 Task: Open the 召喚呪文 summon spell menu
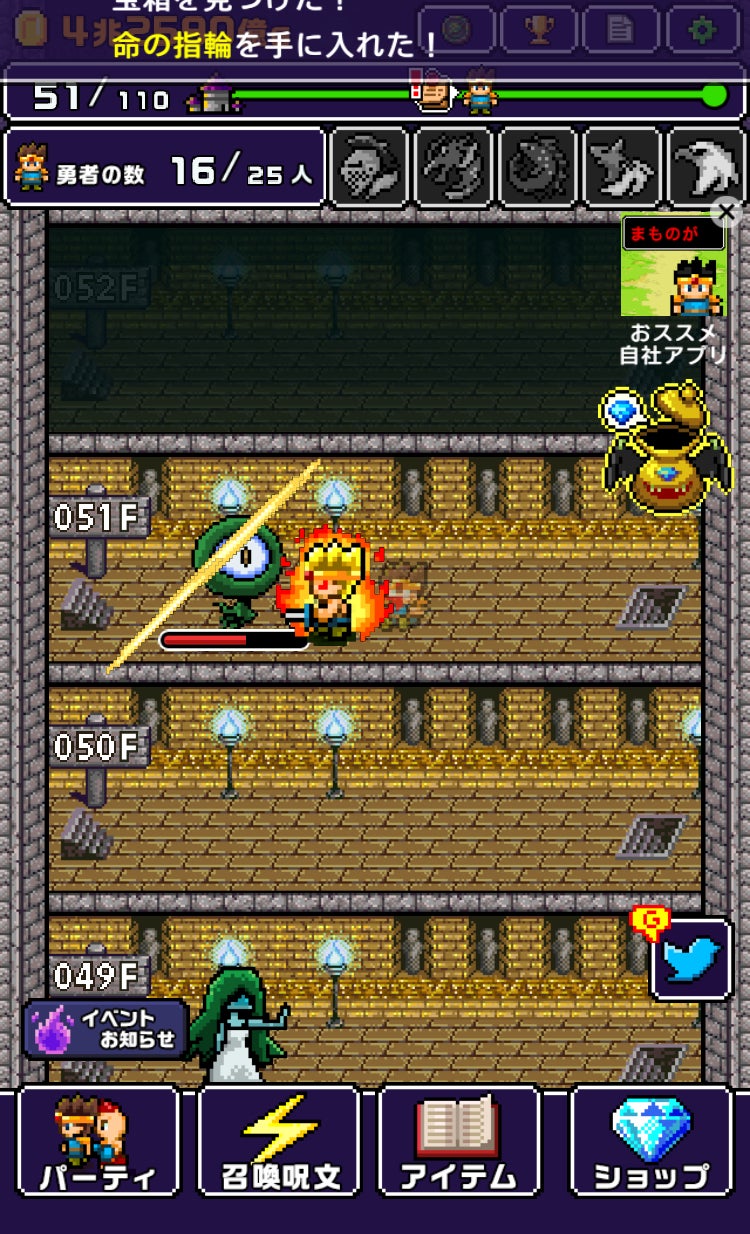click(279, 1141)
